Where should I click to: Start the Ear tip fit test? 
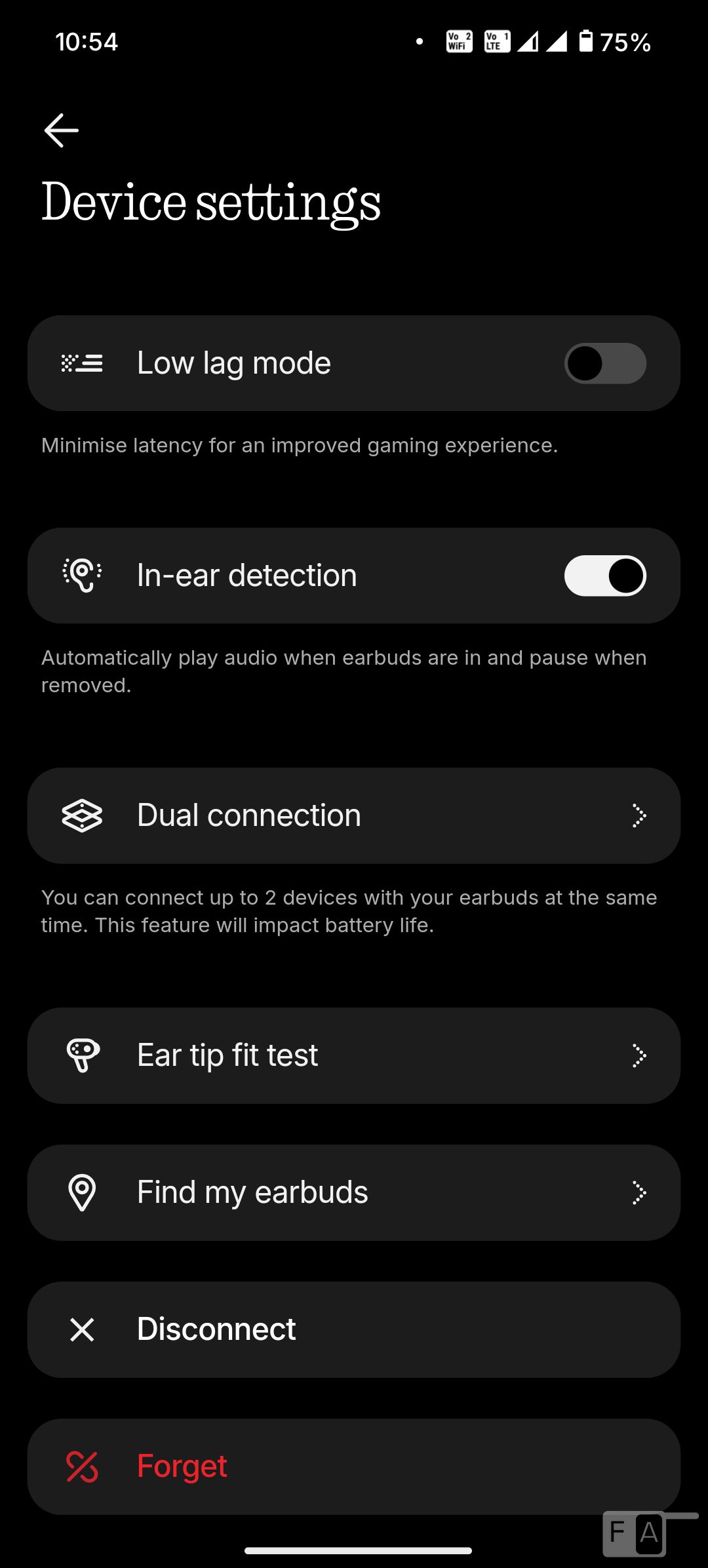pyautogui.click(x=354, y=1055)
